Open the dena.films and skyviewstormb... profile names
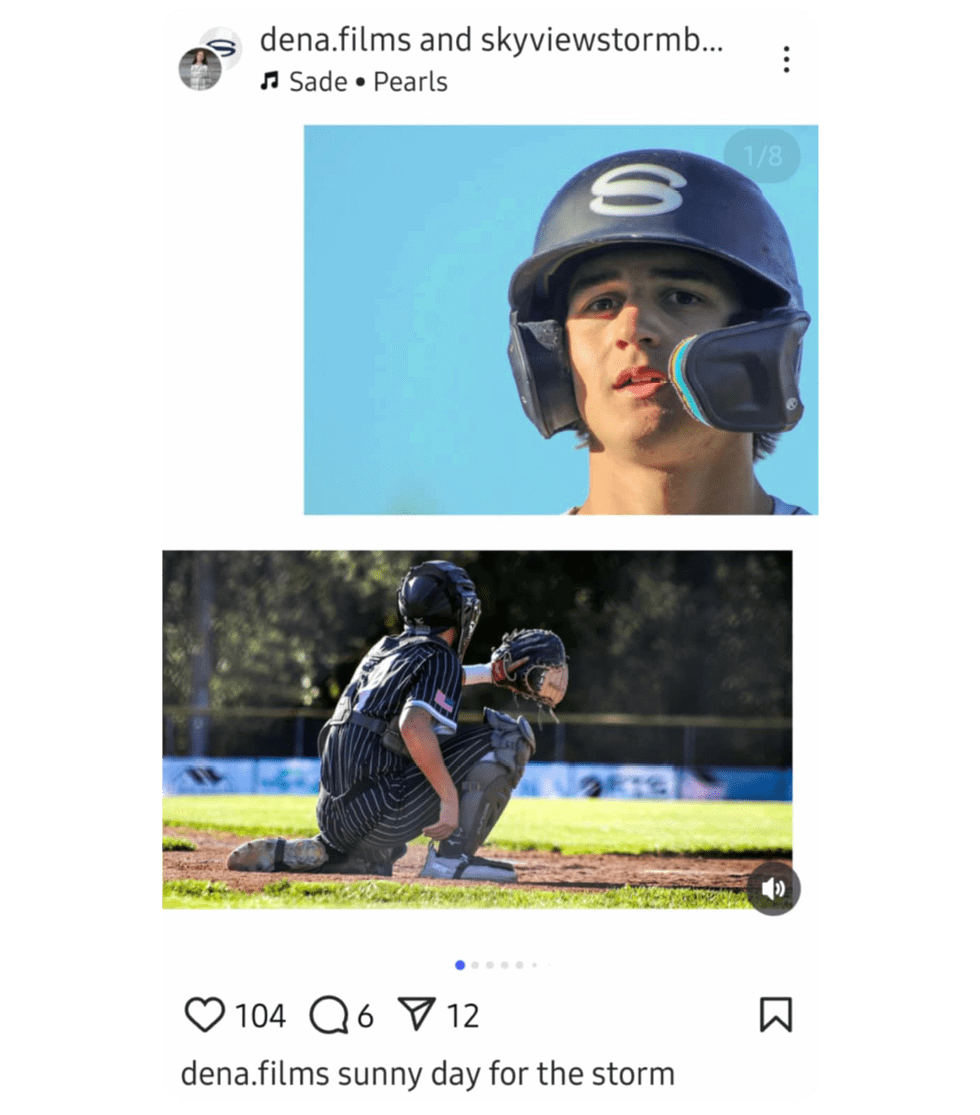Screen dimensions: 980x1115 coord(491,41)
